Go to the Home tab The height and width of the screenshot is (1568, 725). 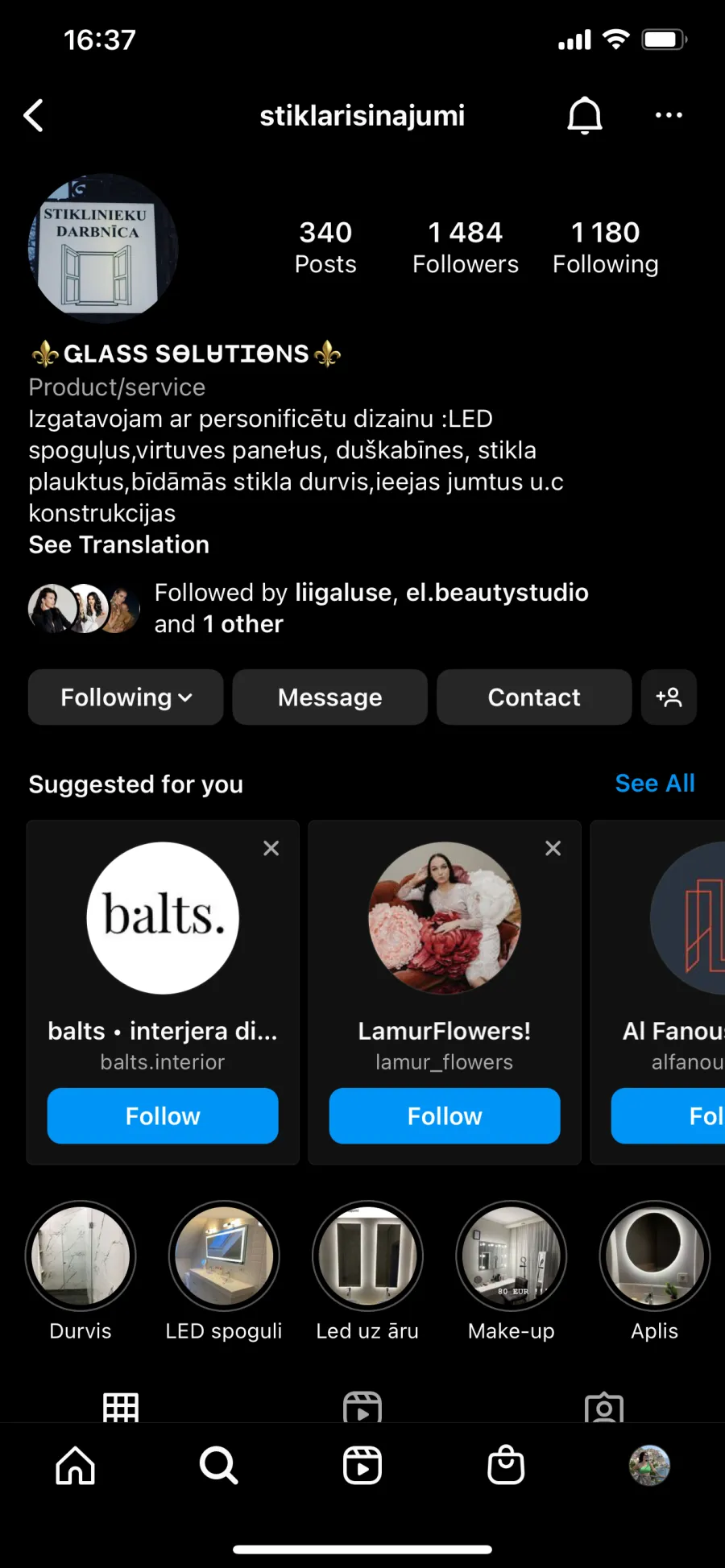coord(76,1465)
